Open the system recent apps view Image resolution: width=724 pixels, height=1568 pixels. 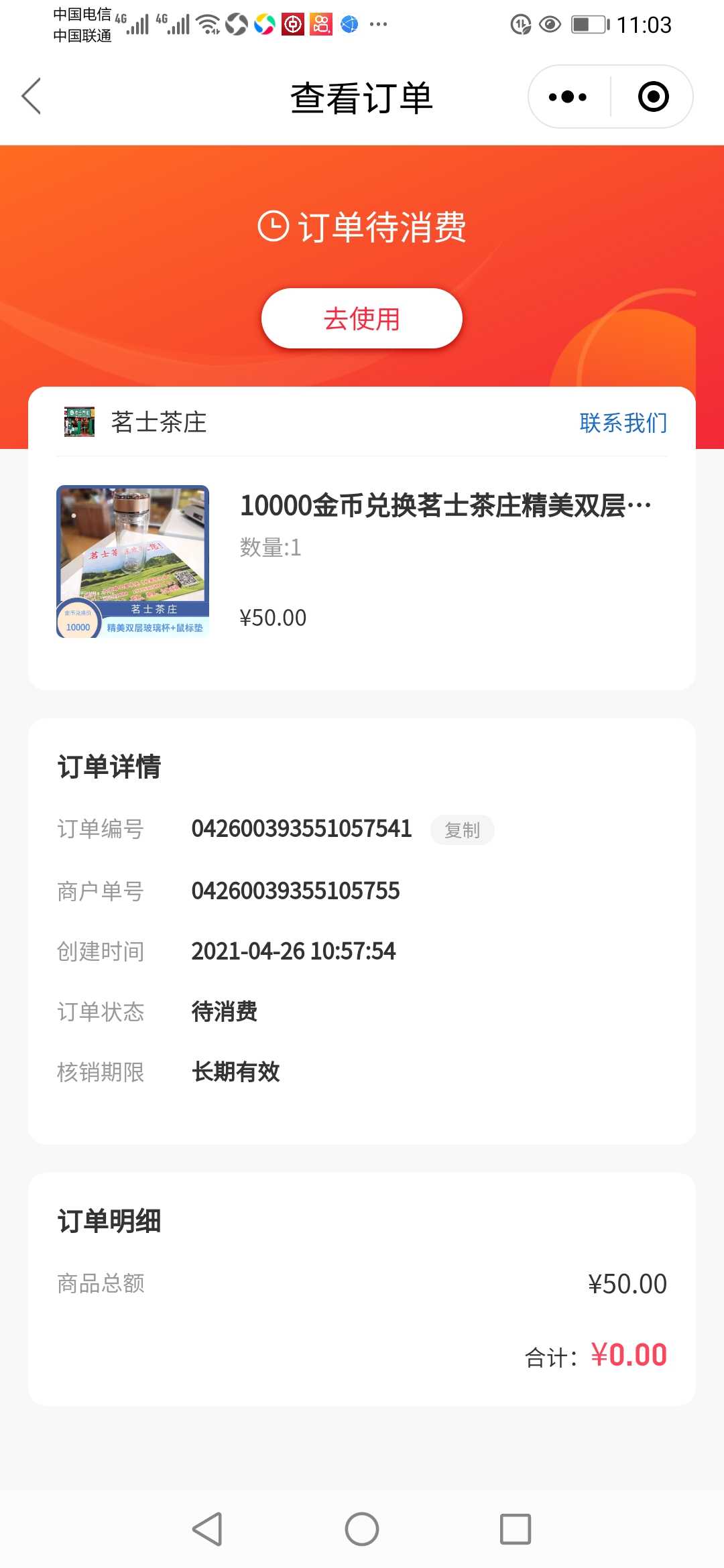pyautogui.click(x=516, y=1529)
